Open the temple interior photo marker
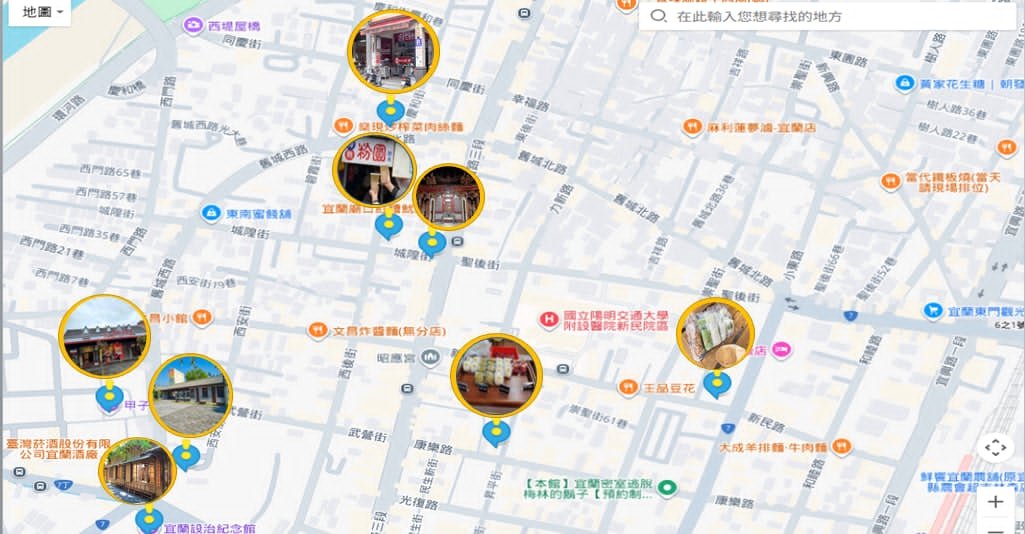Screen dimensions: 1025x534 [x=448, y=197]
